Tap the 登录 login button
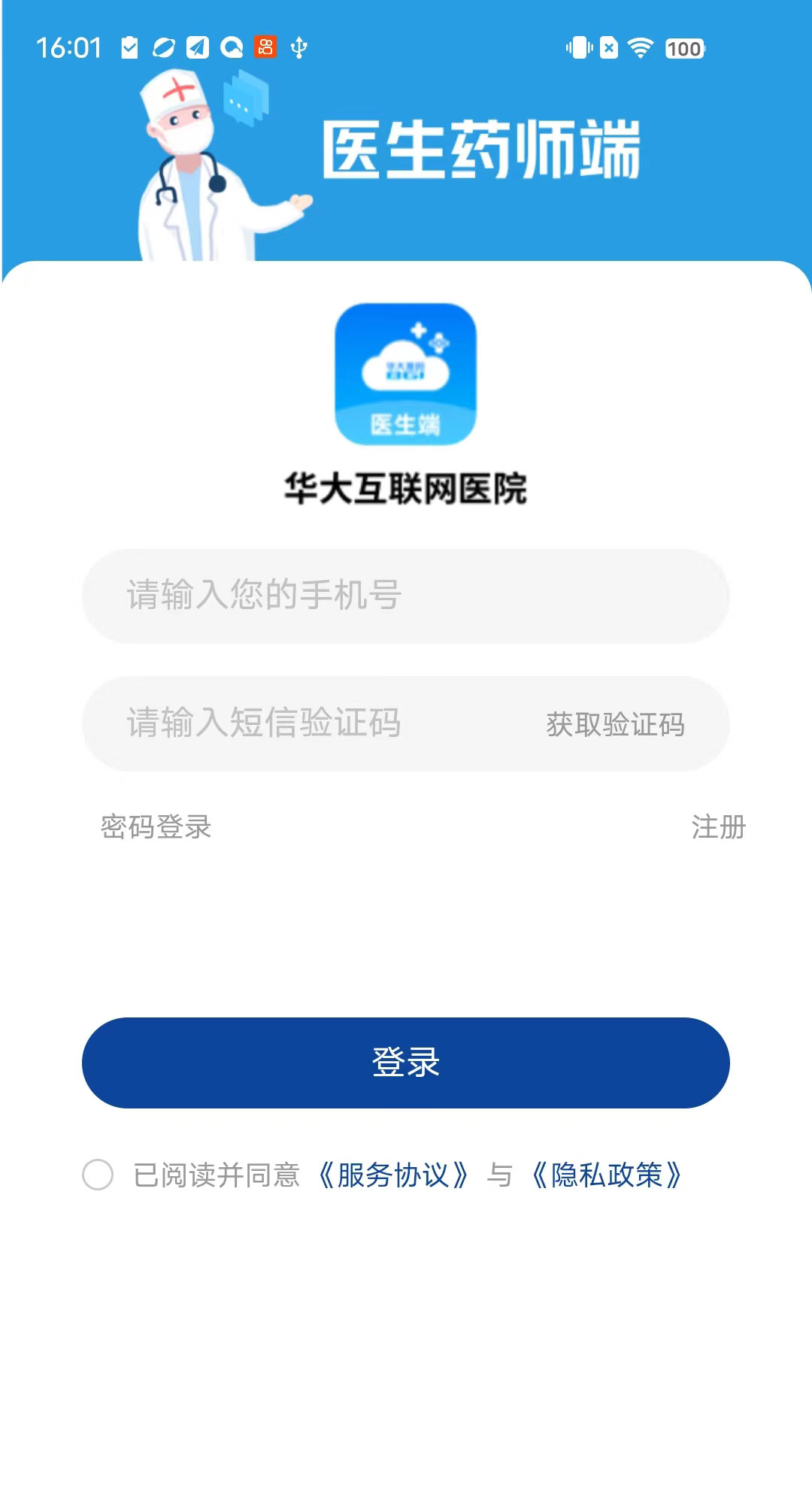The width and height of the screenshot is (812, 1495). click(406, 1063)
